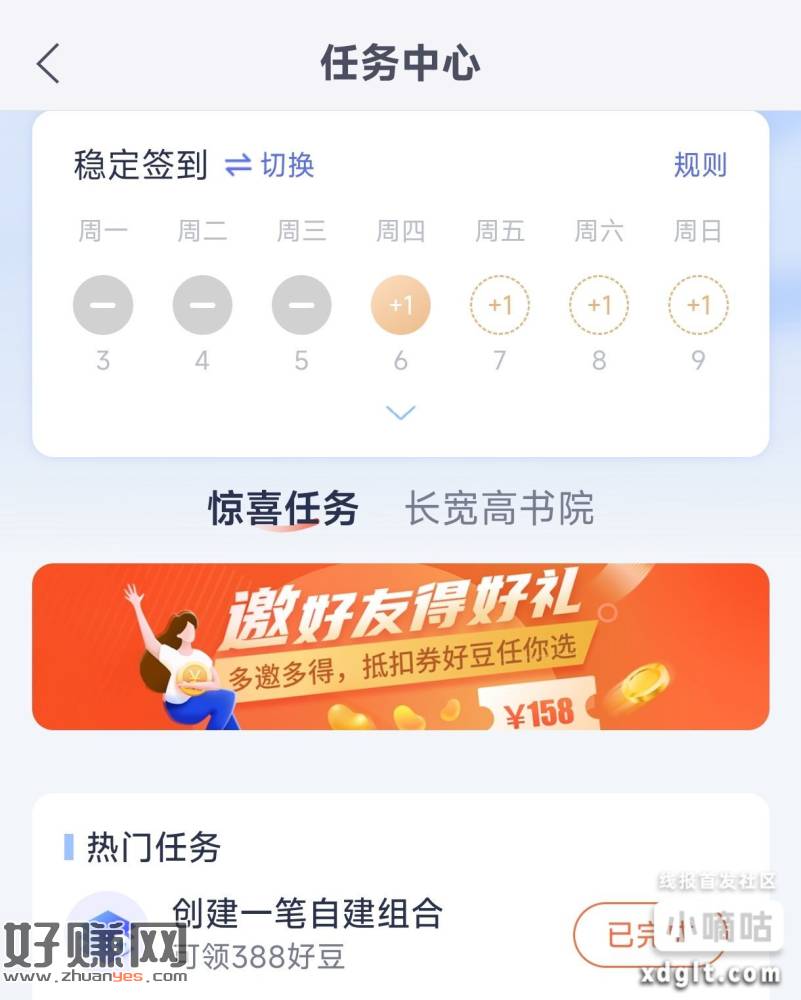801x1000 pixels.
Task: Tap the +1 circle for 周六
Action: (598, 305)
